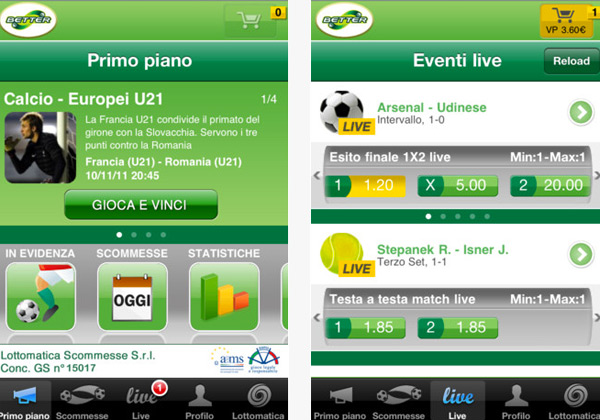Open the Arsenal - Udinese match details arrow
The height and width of the screenshot is (420, 600).
tap(580, 113)
